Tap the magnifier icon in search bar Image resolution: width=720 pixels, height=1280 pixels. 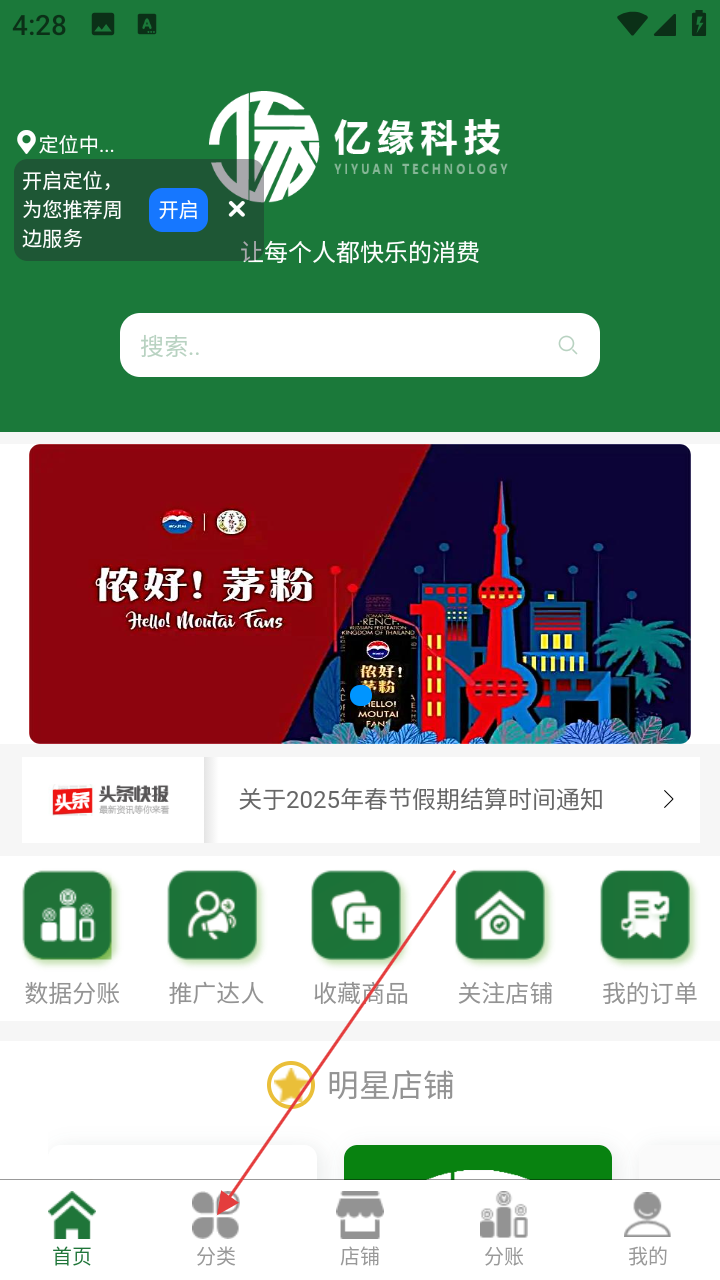(x=568, y=346)
